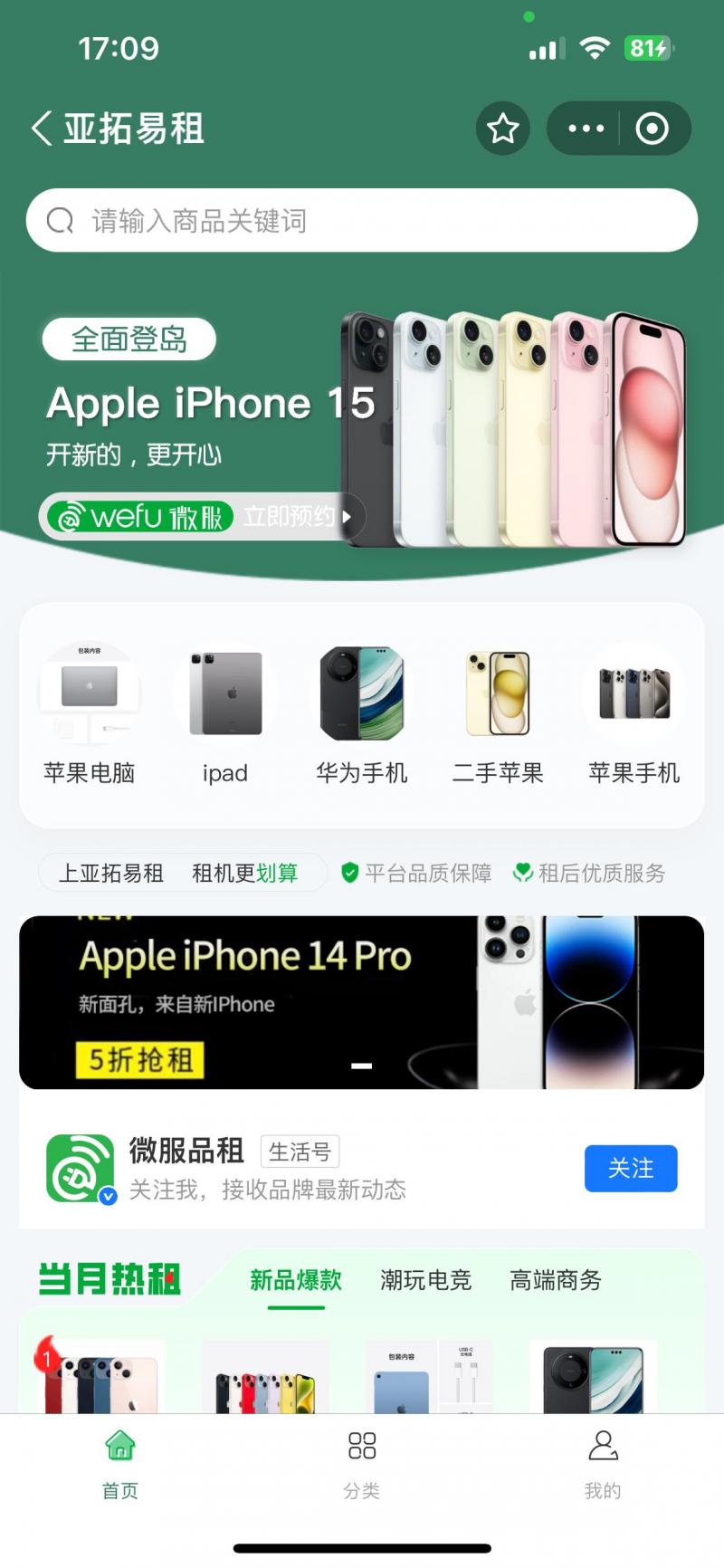Open the 苹果电脑 category

click(90, 712)
